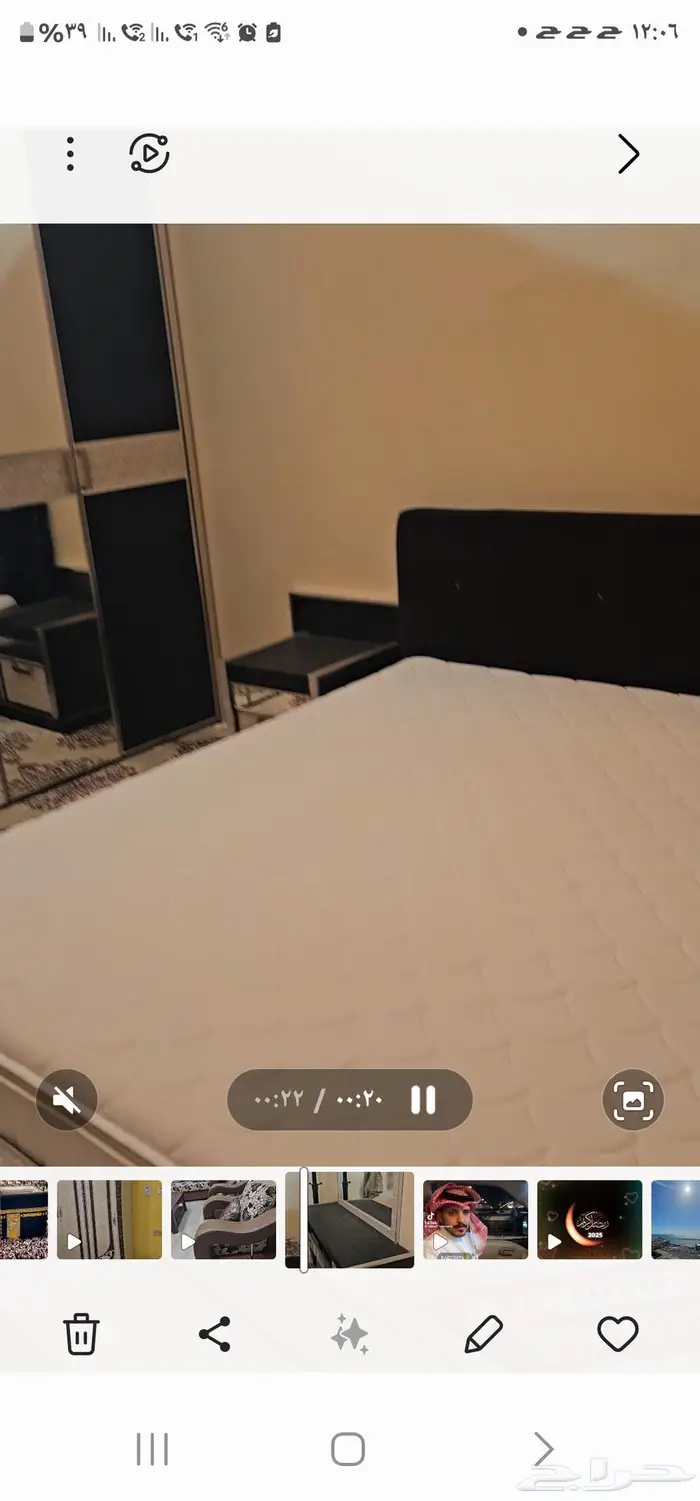Mark the video as favorite
The width and height of the screenshot is (700, 1501).
pos(618,1334)
